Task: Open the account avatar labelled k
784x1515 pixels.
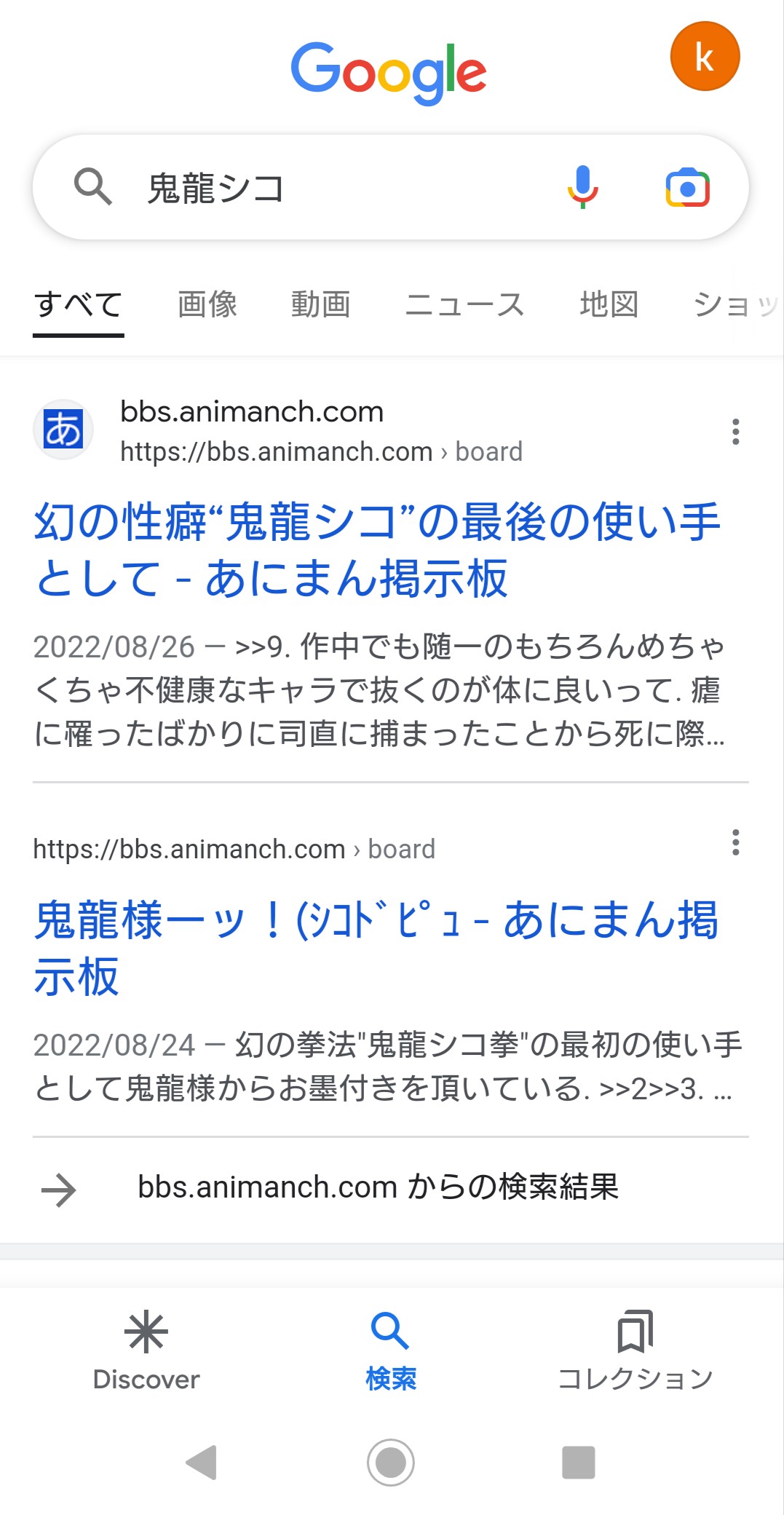Action: tap(705, 56)
